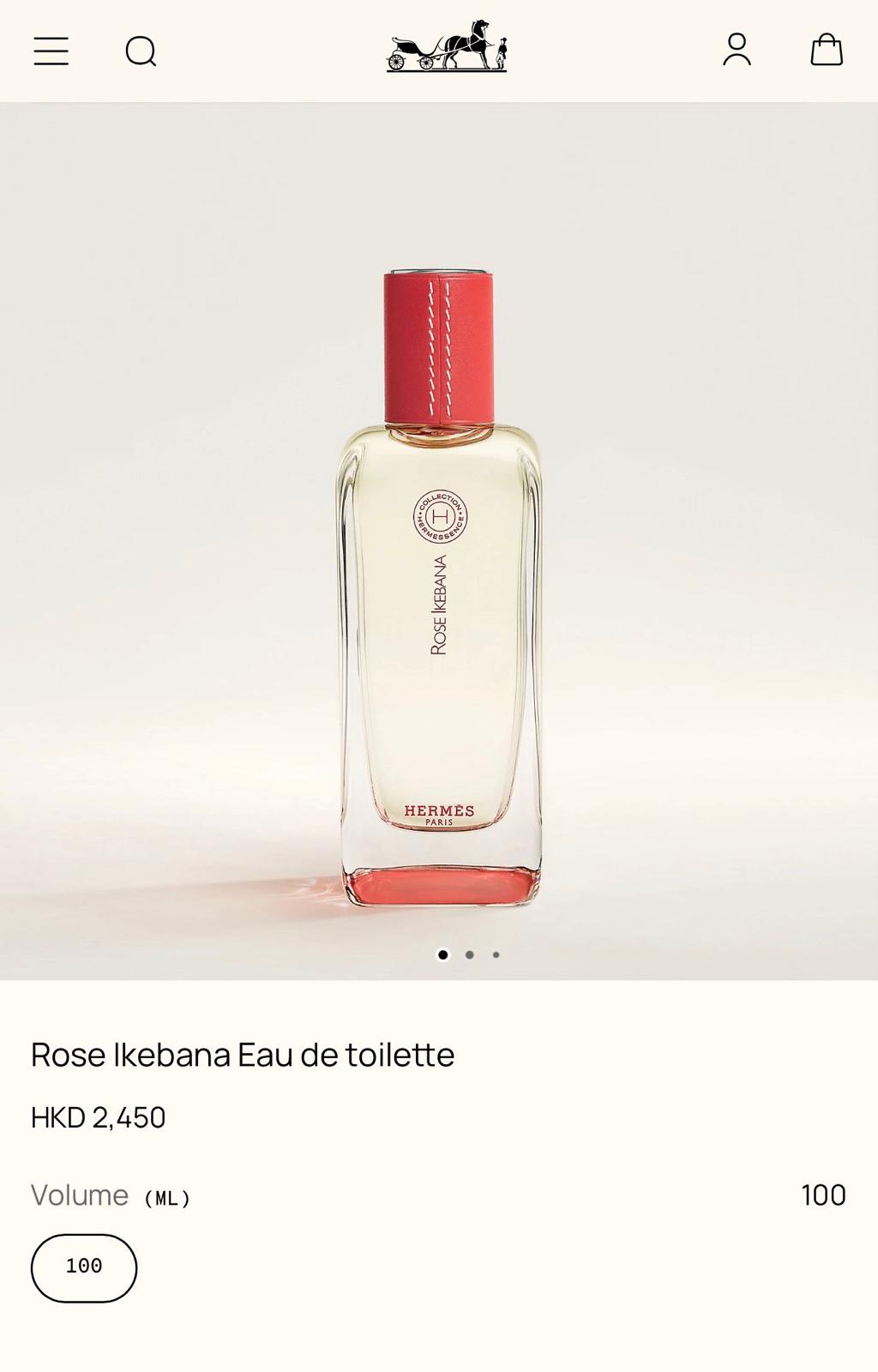878x1372 pixels.
Task: Click the red leather cap in the photo
Action: tap(439, 343)
